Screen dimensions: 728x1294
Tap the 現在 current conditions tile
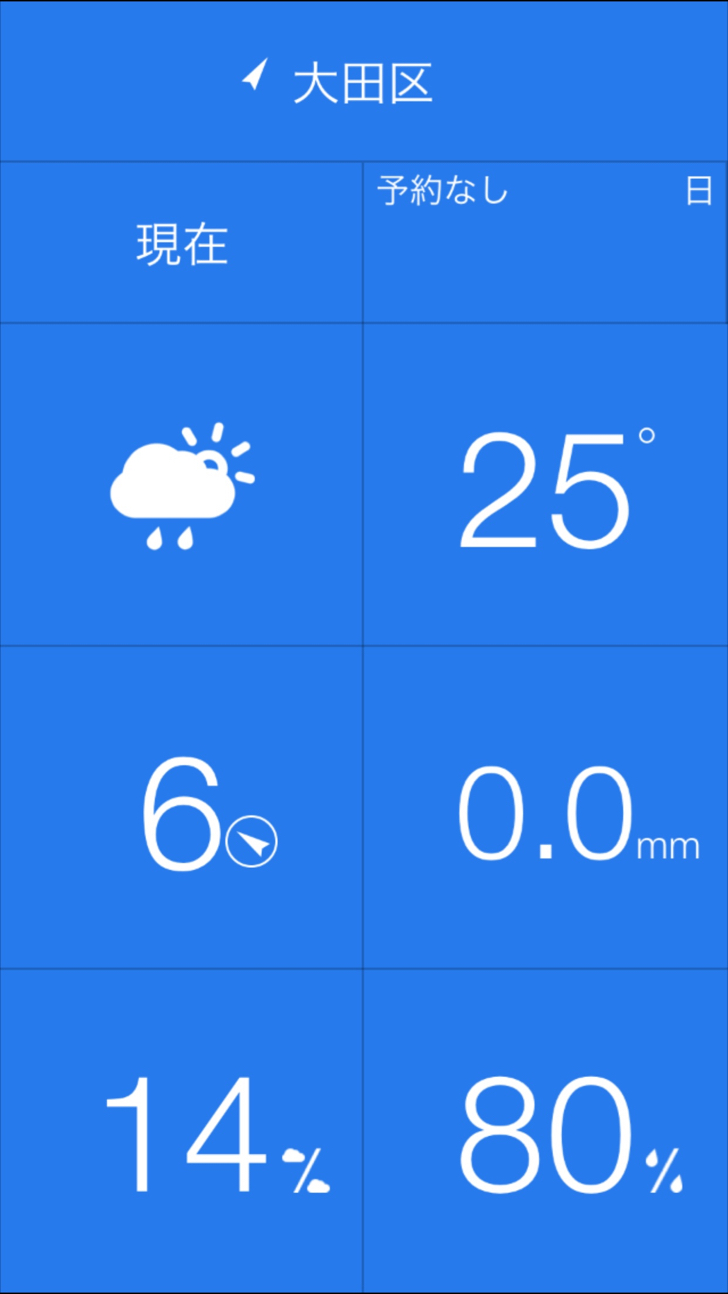[x=181, y=243]
